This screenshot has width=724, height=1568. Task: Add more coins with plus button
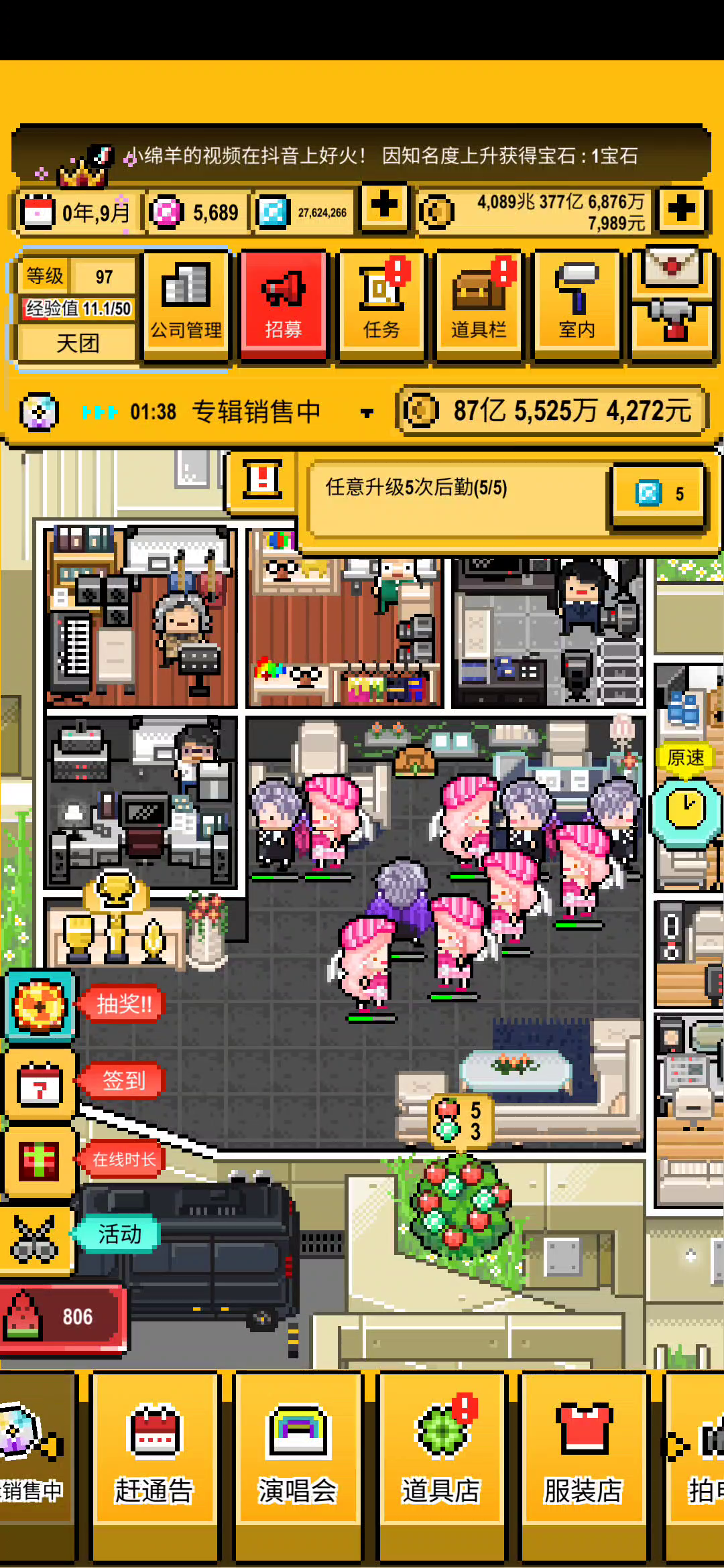pos(682,208)
